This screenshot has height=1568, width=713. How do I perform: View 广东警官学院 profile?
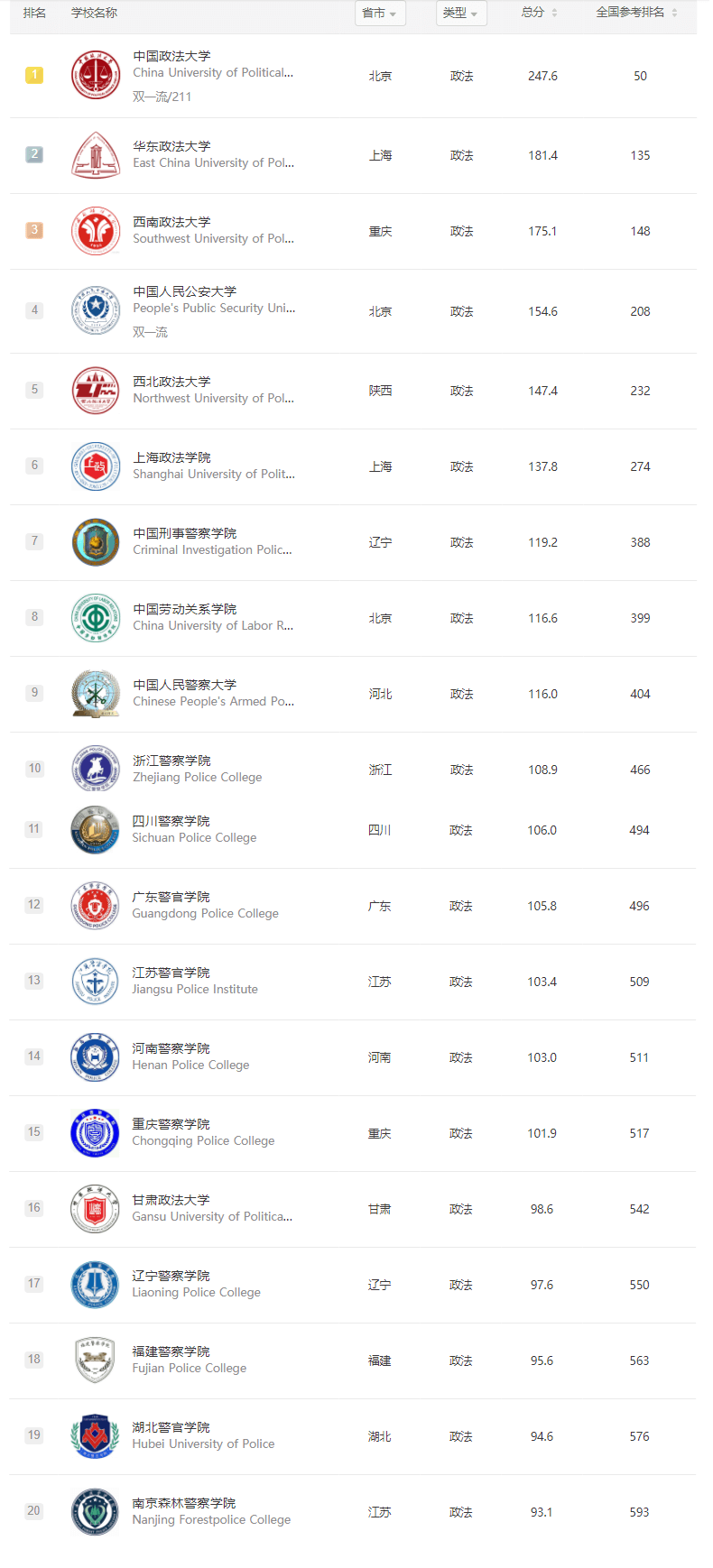click(171, 897)
